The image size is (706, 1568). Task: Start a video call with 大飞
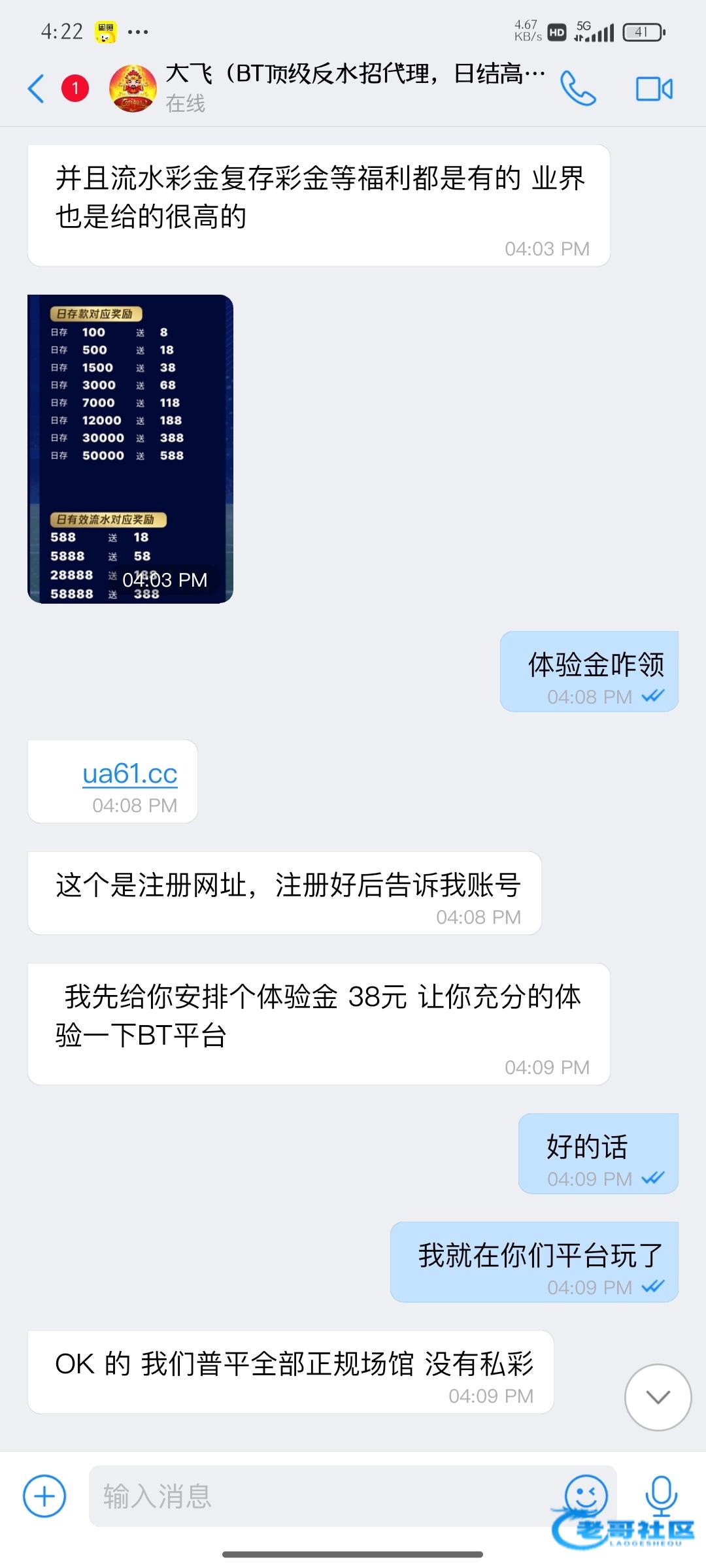pyautogui.click(x=654, y=89)
